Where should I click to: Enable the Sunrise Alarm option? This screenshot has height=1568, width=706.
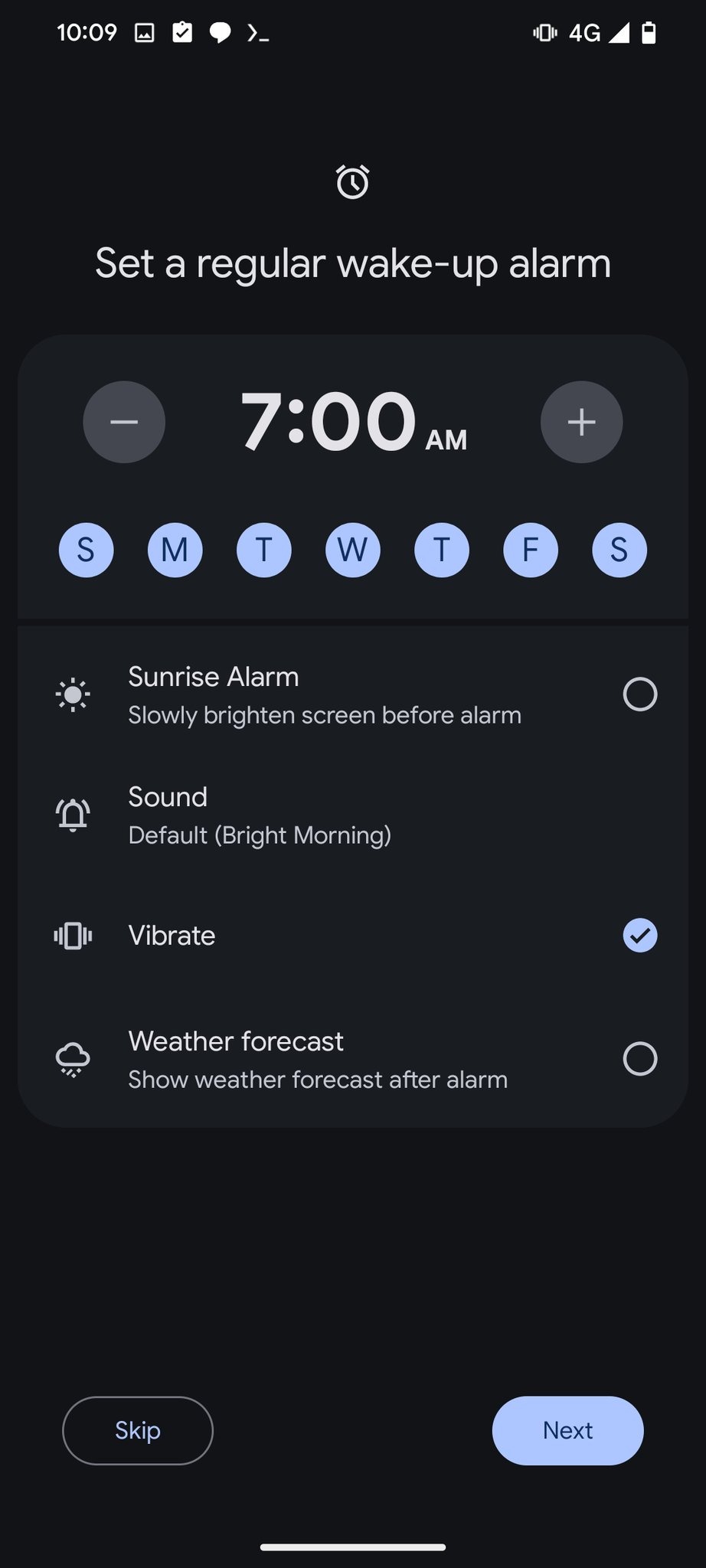coord(639,694)
